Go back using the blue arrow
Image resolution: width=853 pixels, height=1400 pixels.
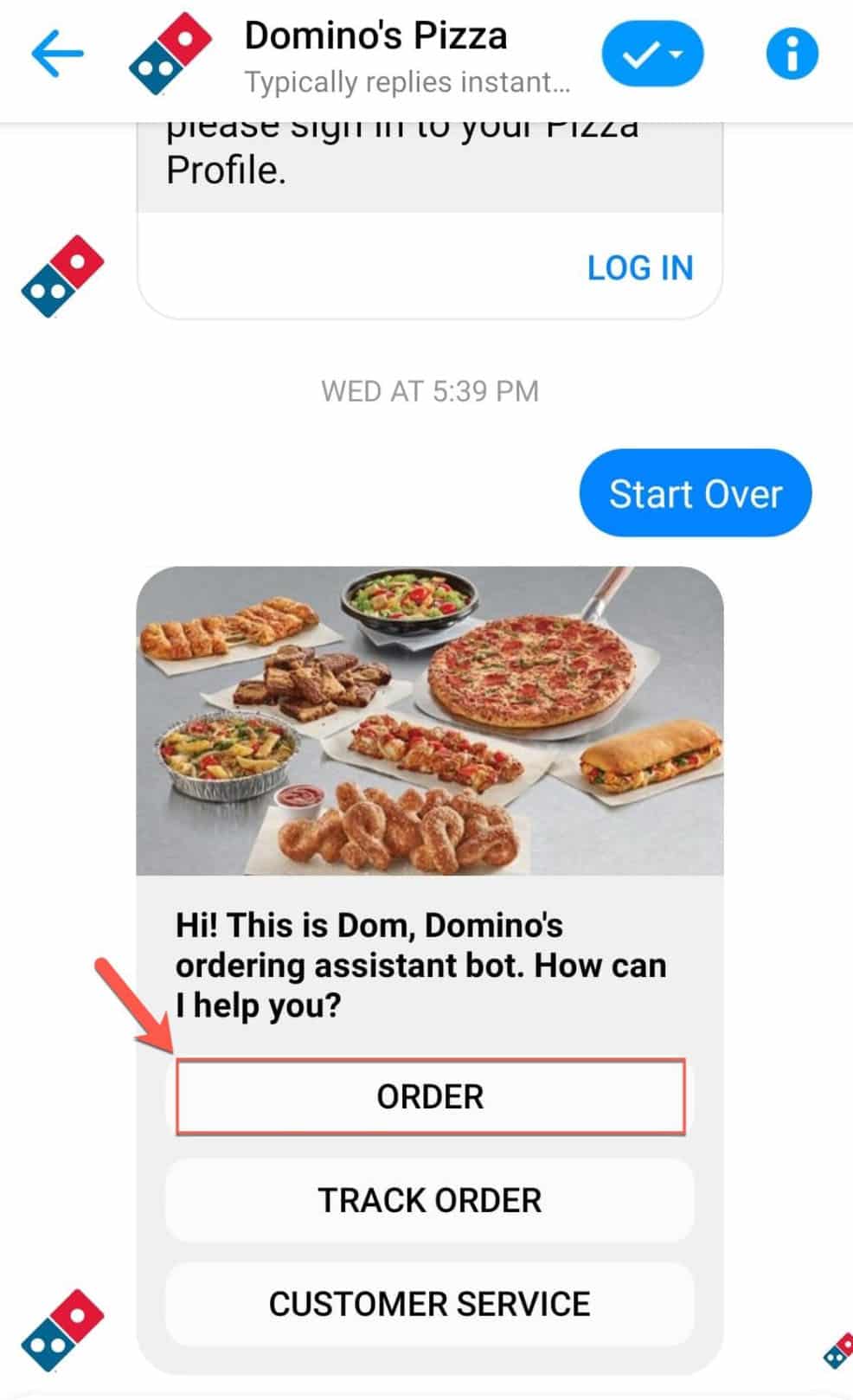[57, 54]
